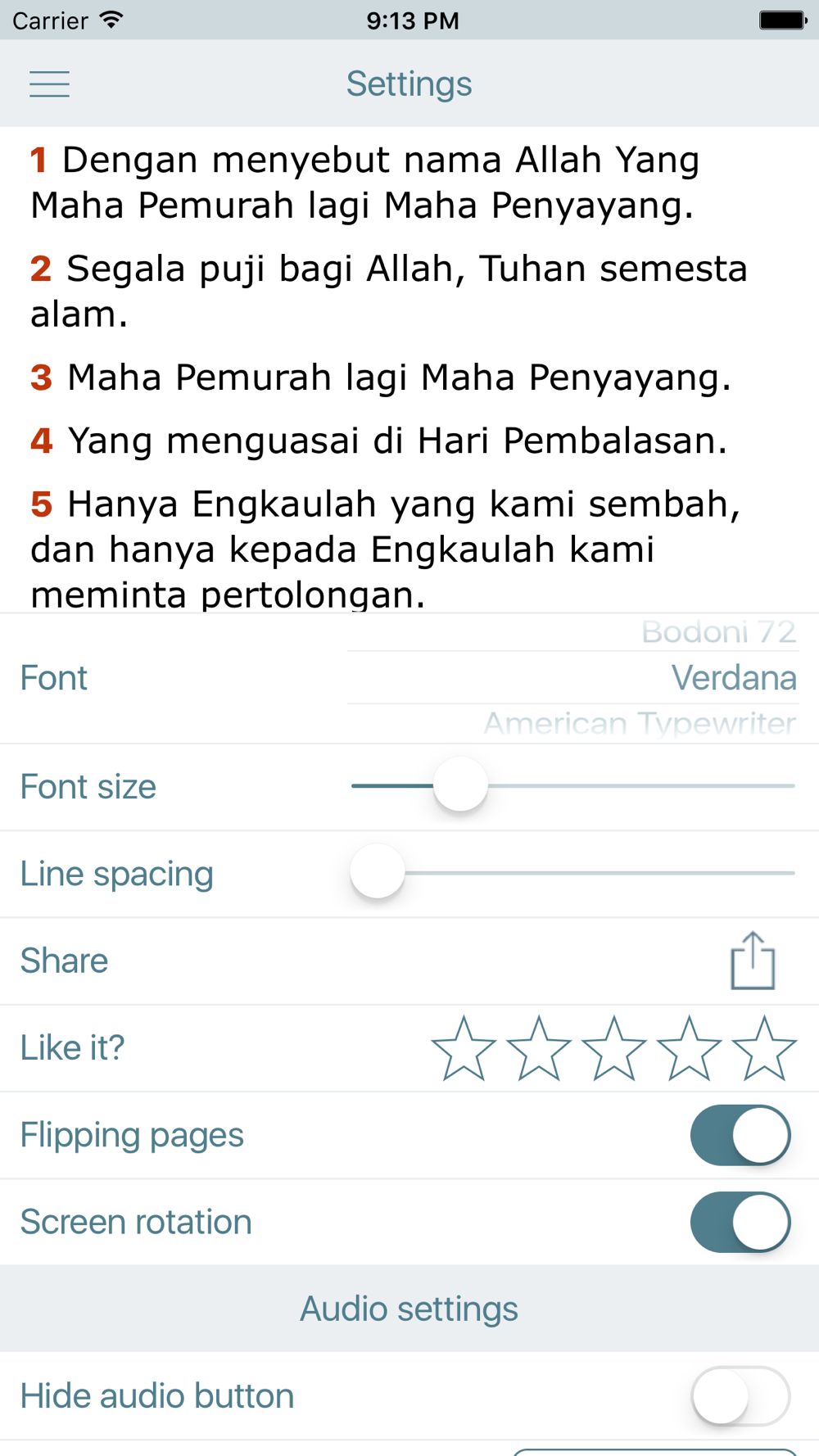Select American Typewriter in the font picker
Image resolution: width=819 pixels, height=1456 pixels.
640,724
